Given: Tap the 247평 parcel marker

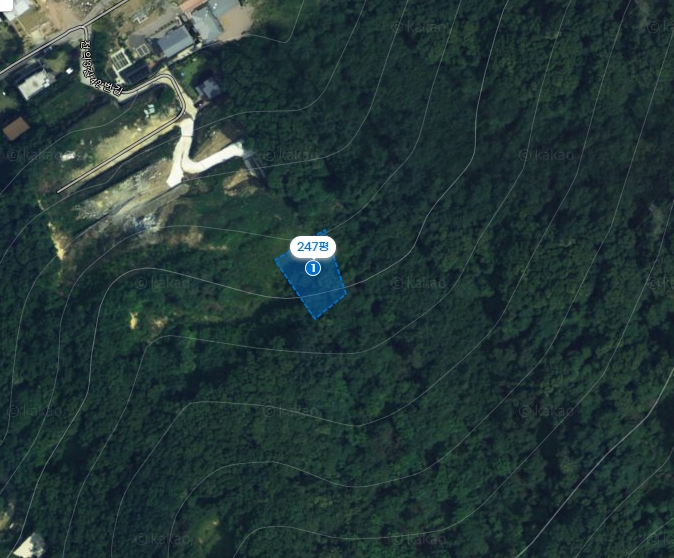Looking at the screenshot, I should 313,246.
